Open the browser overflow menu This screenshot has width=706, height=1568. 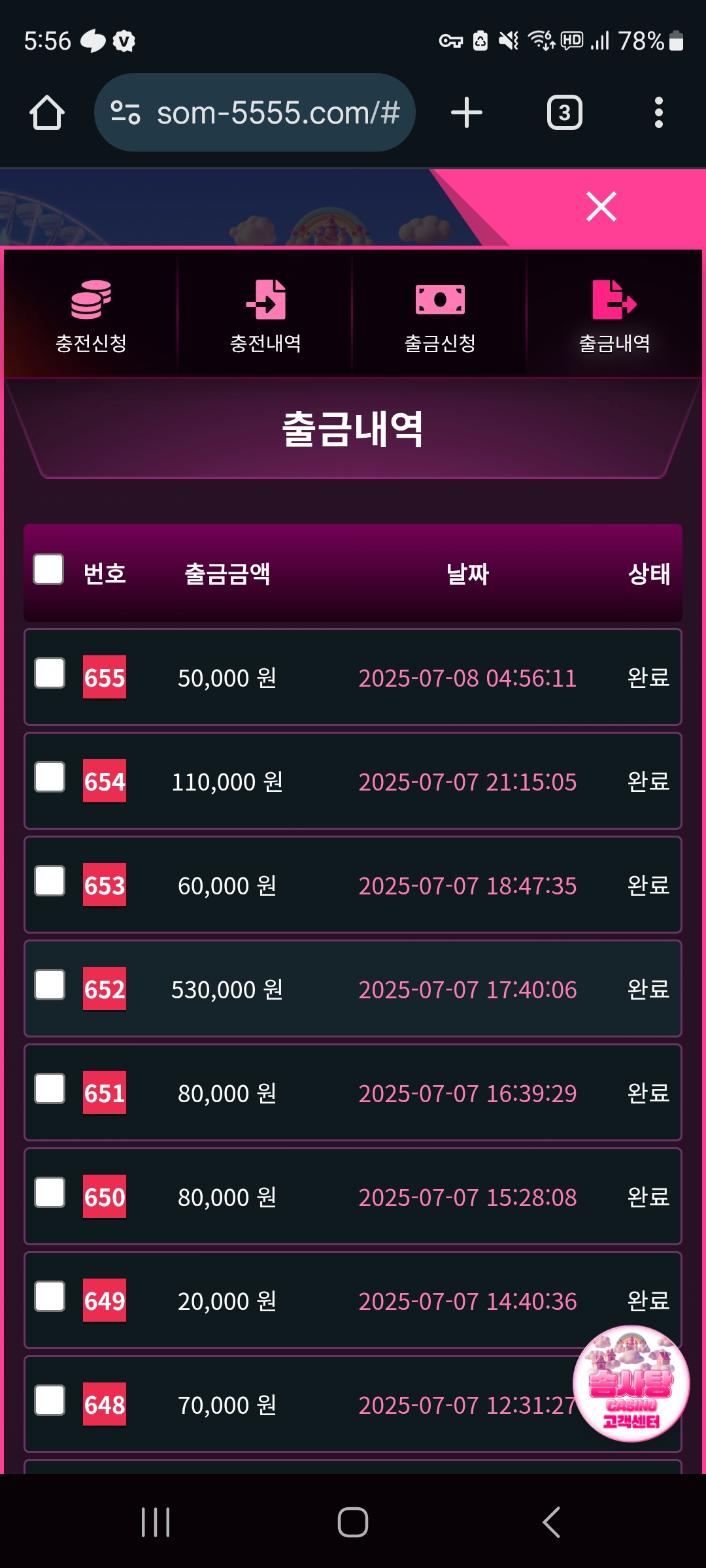click(658, 112)
